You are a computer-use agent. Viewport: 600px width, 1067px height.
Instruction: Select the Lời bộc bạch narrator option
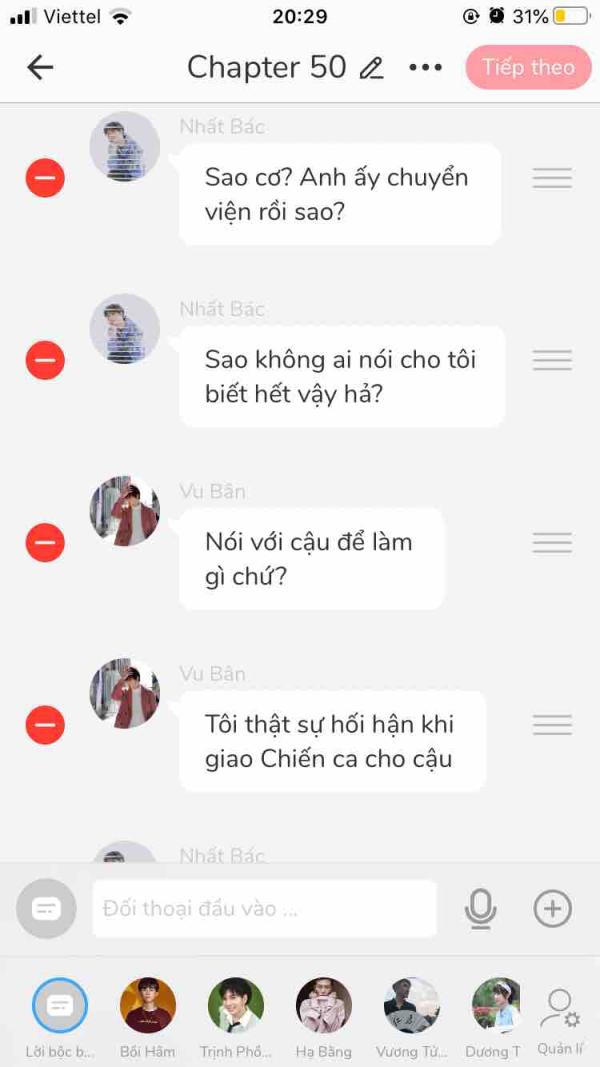[60, 1006]
